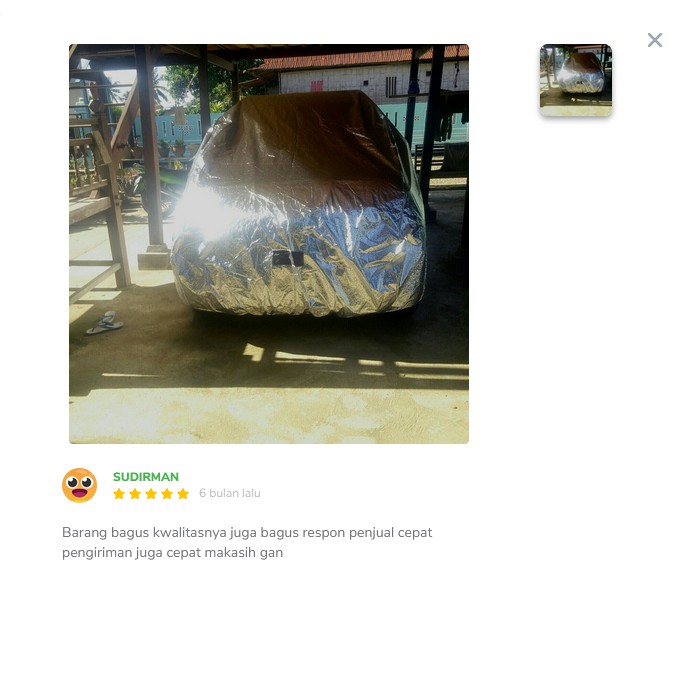Open the large review photo
679x679 pixels.
pos(269,244)
